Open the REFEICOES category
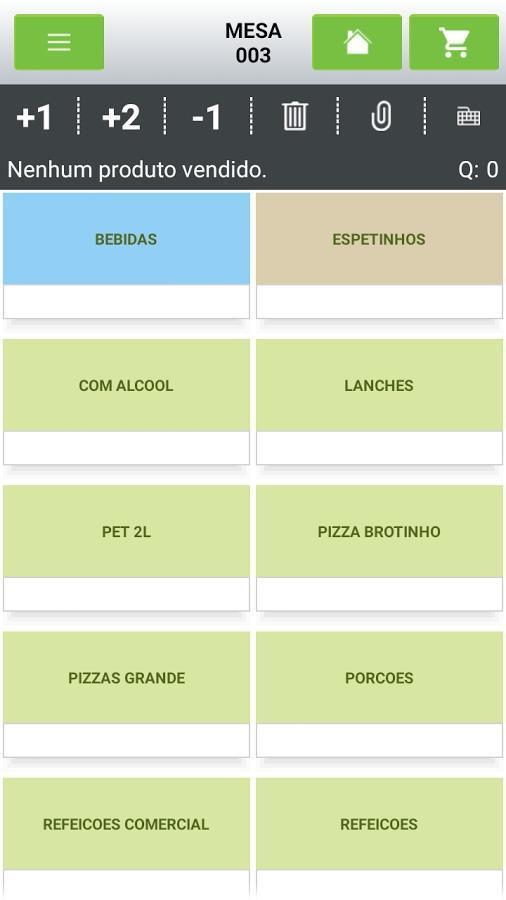 pyautogui.click(x=379, y=839)
